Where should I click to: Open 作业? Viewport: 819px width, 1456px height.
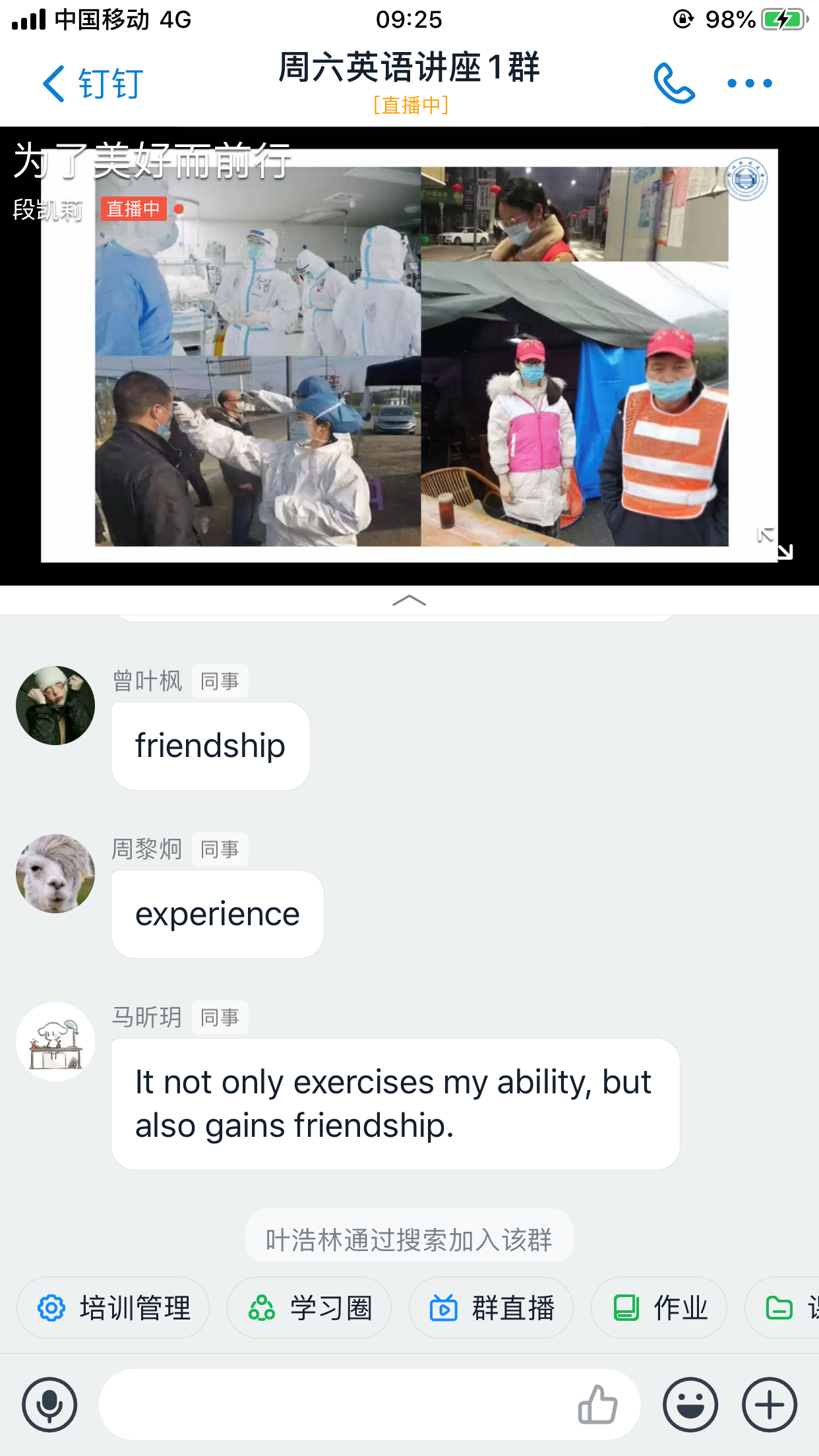click(x=659, y=1308)
